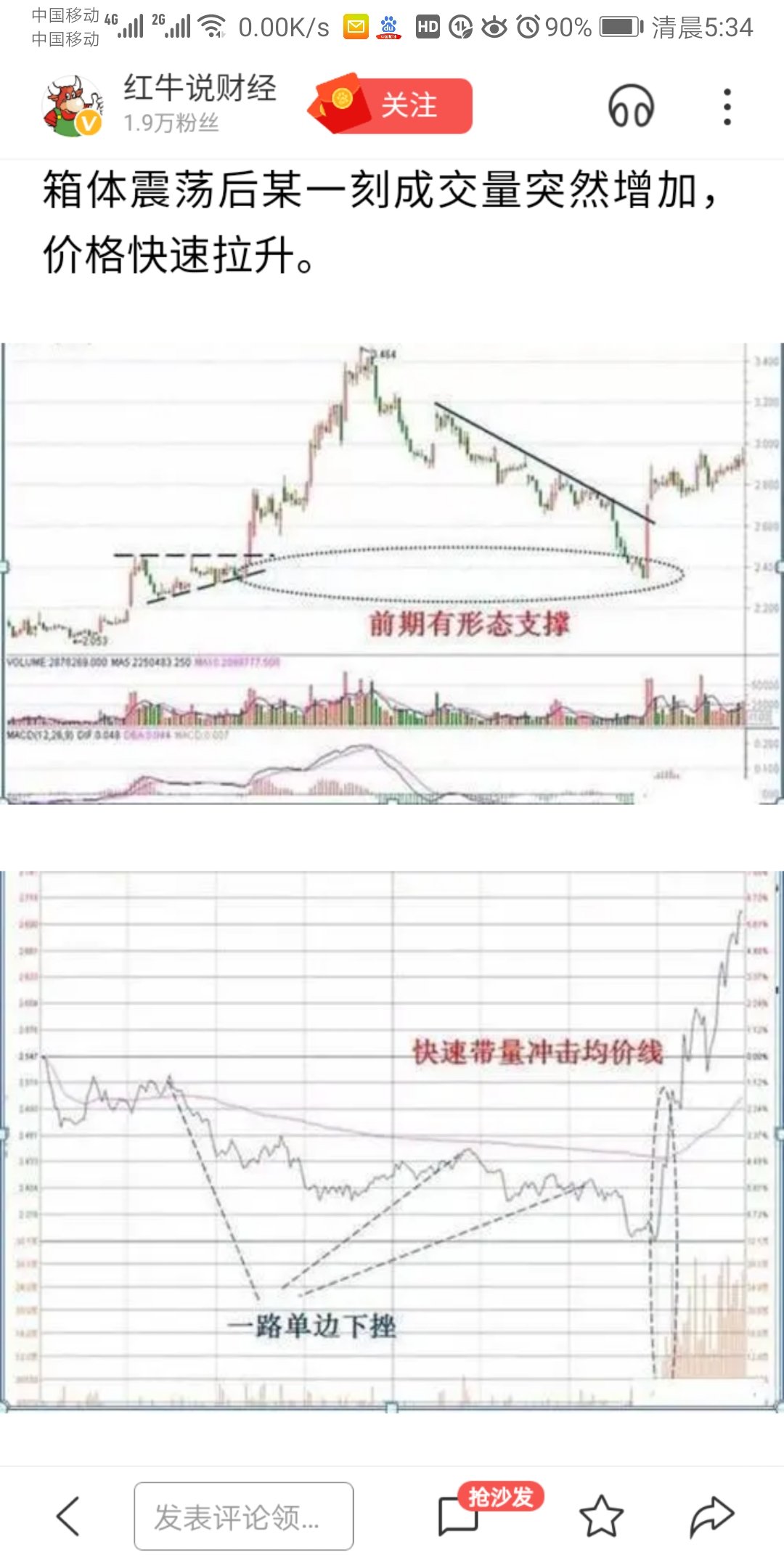Go back with the bottom-left arrow
The width and height of the screenshot is (784, 1568).
pyautogui.click(x=68, y=1516)
